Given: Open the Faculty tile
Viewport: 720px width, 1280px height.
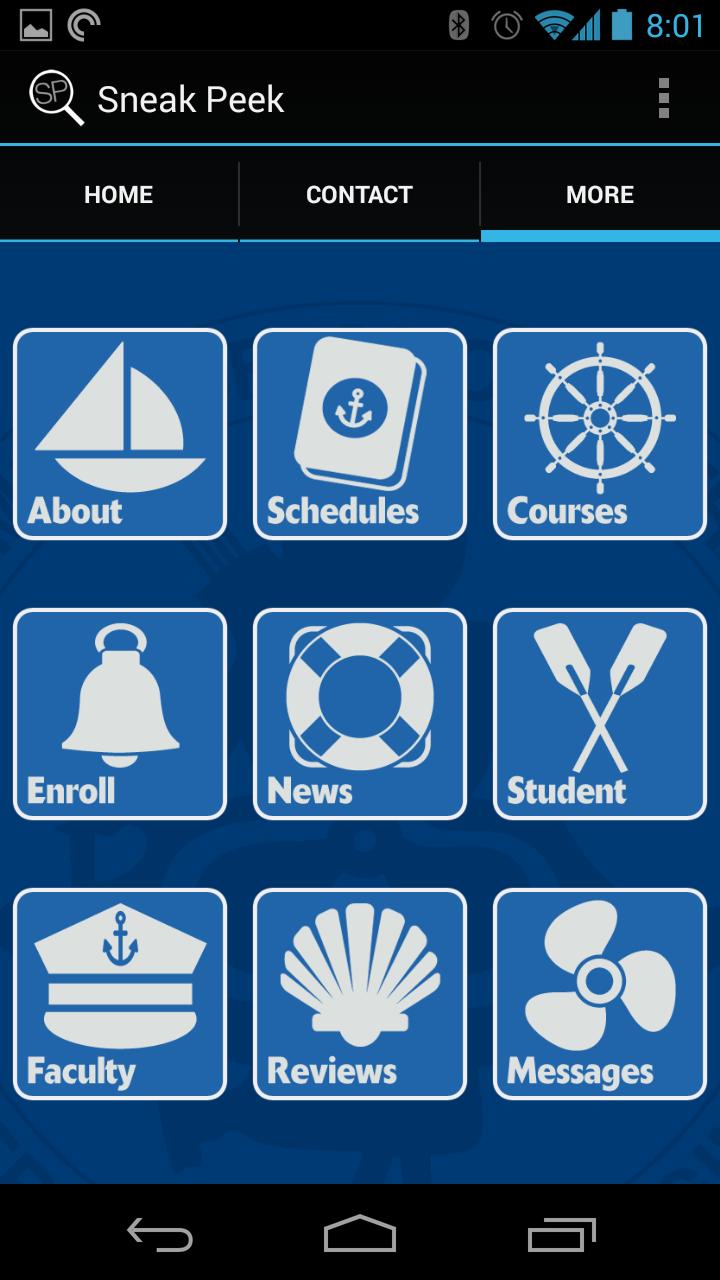Looking at the screenshot, I should coord(120,994).
